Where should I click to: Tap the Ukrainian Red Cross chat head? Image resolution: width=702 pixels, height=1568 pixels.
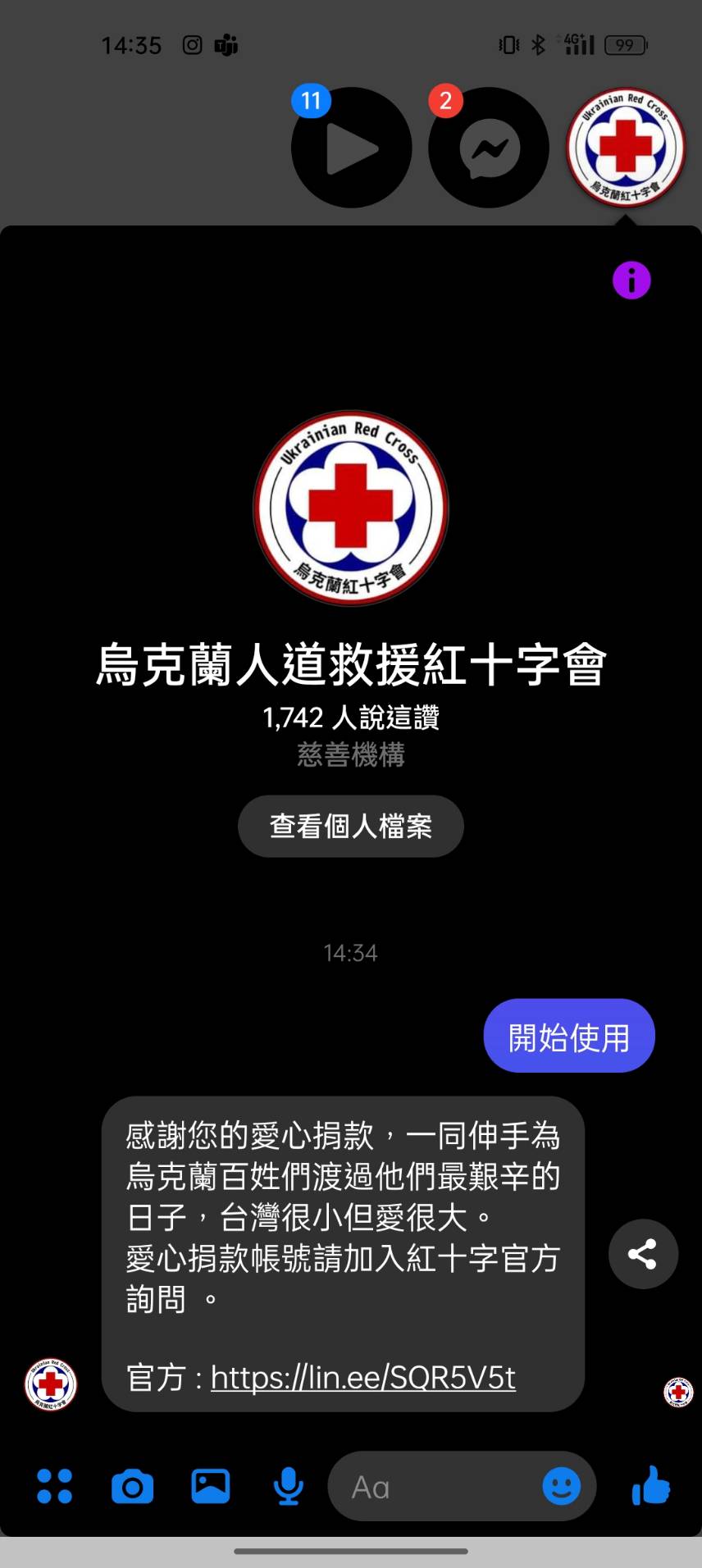click(x=626, y=148)
